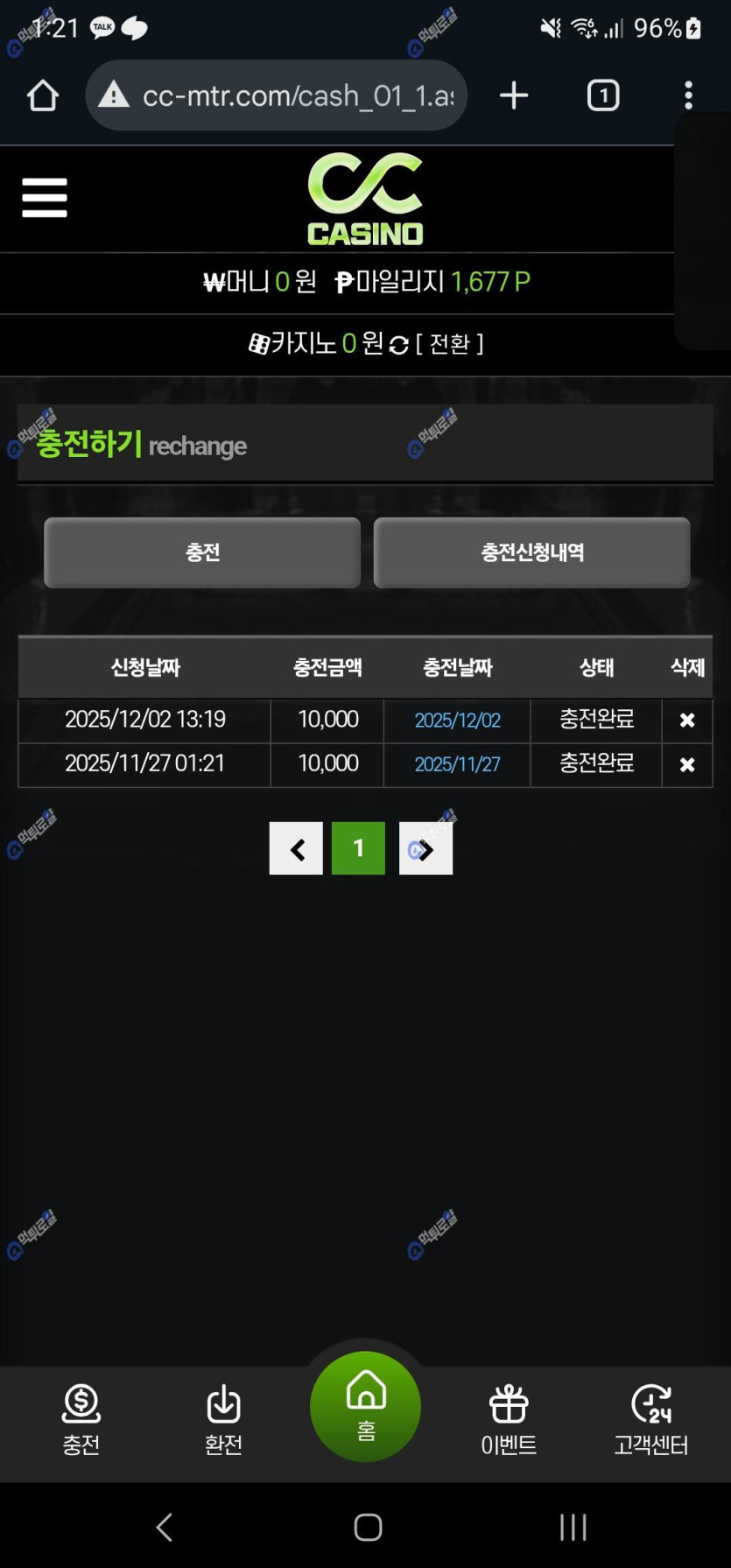Delete the 2025/11/27 01:21 charge record
Image resolution: width=731 pixels, height=1568 pixels.
(687, 765)
